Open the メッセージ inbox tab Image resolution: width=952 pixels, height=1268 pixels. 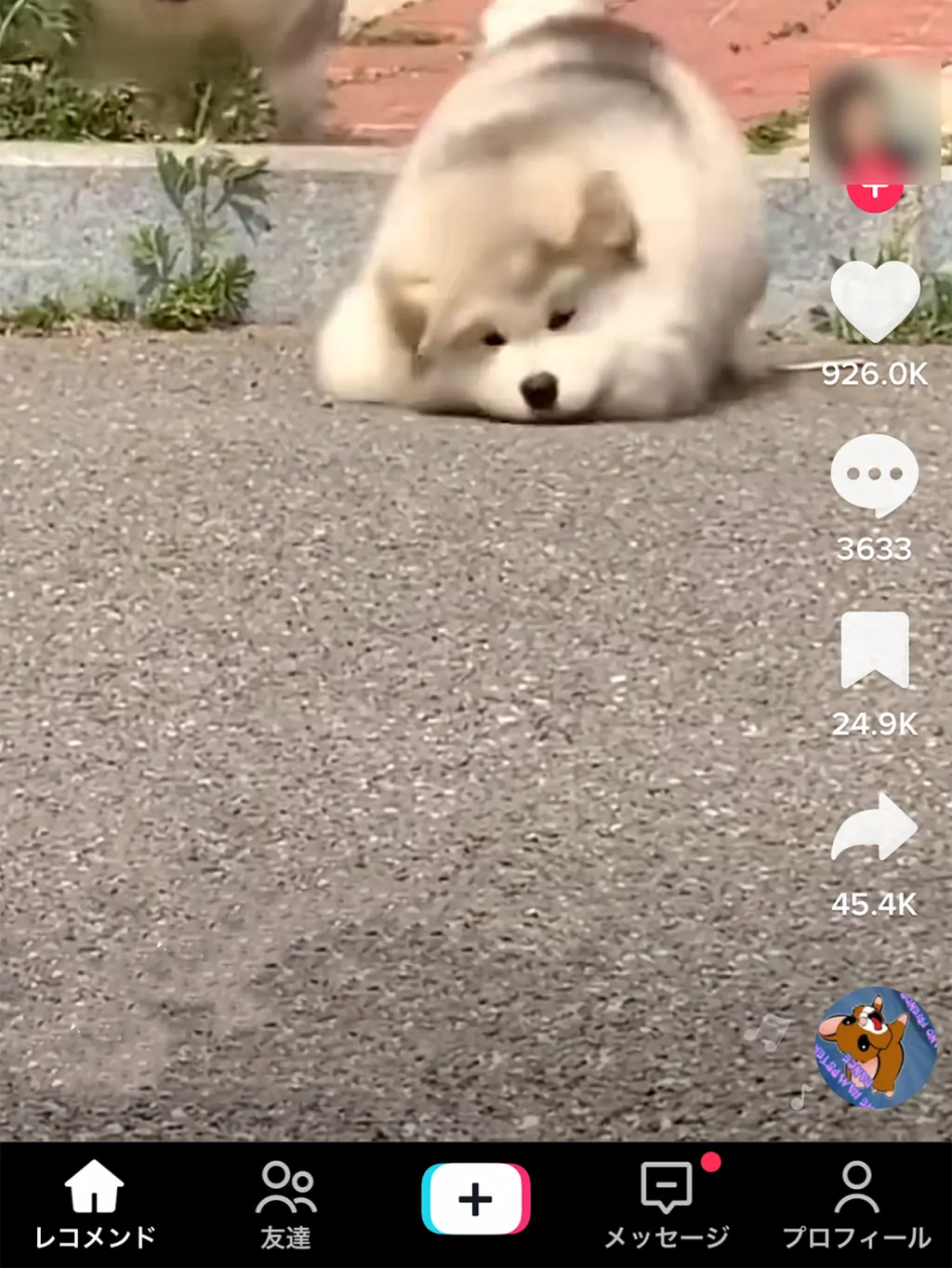[667, 1204]
